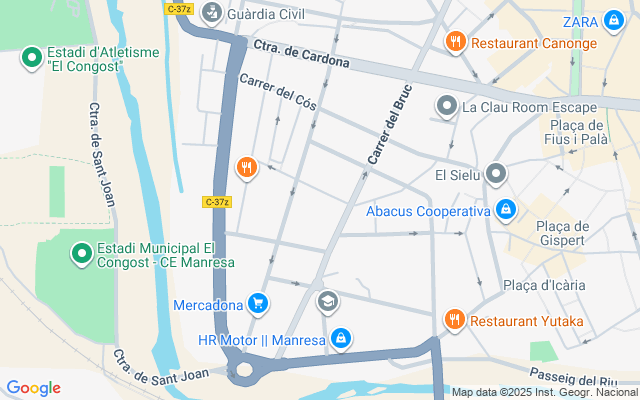This screenshot has height=400, width=640.
Task: Open the Abacus Cooperativa shop pin
Action: point(506,210)
